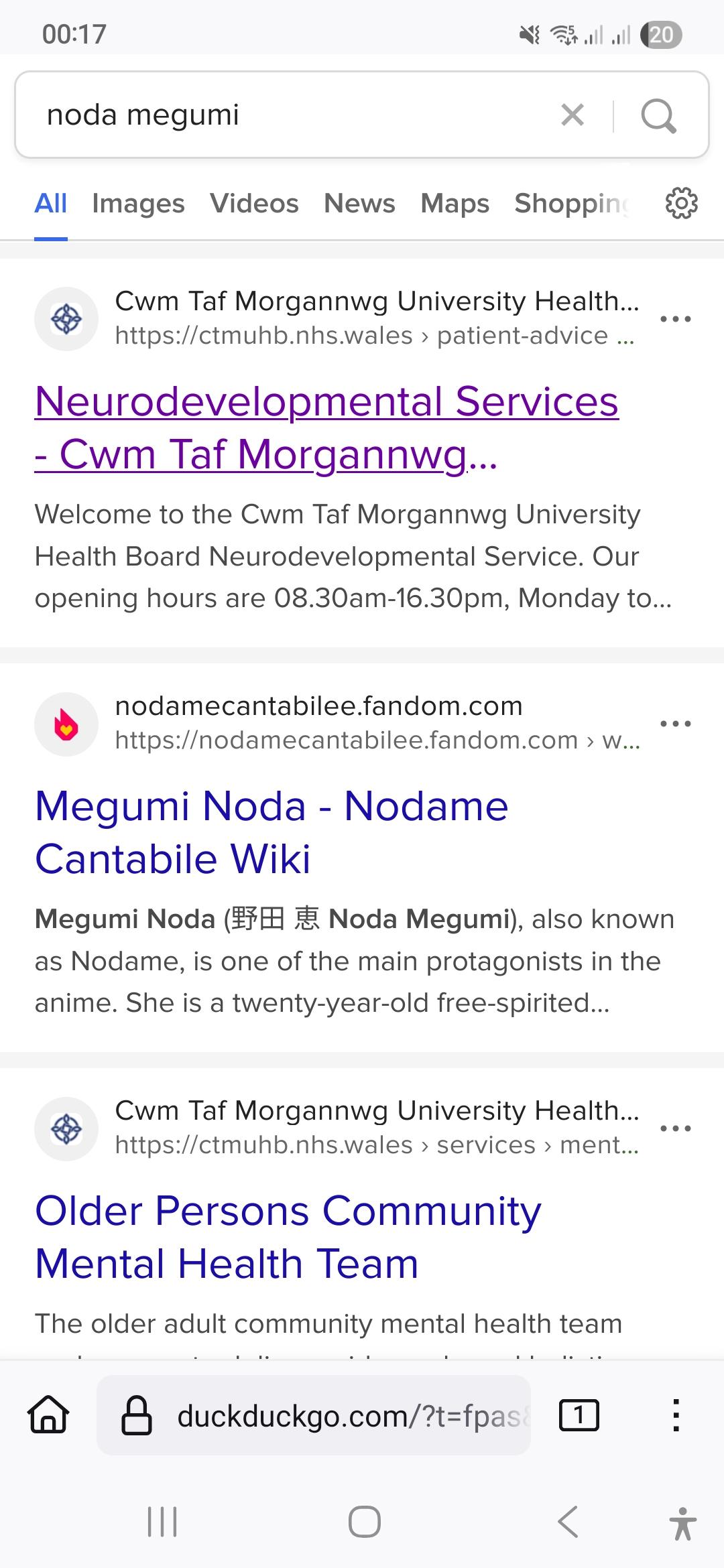724x1568 pixels.
Task: Switch to the Images tab
Action: tap(138, 203)
